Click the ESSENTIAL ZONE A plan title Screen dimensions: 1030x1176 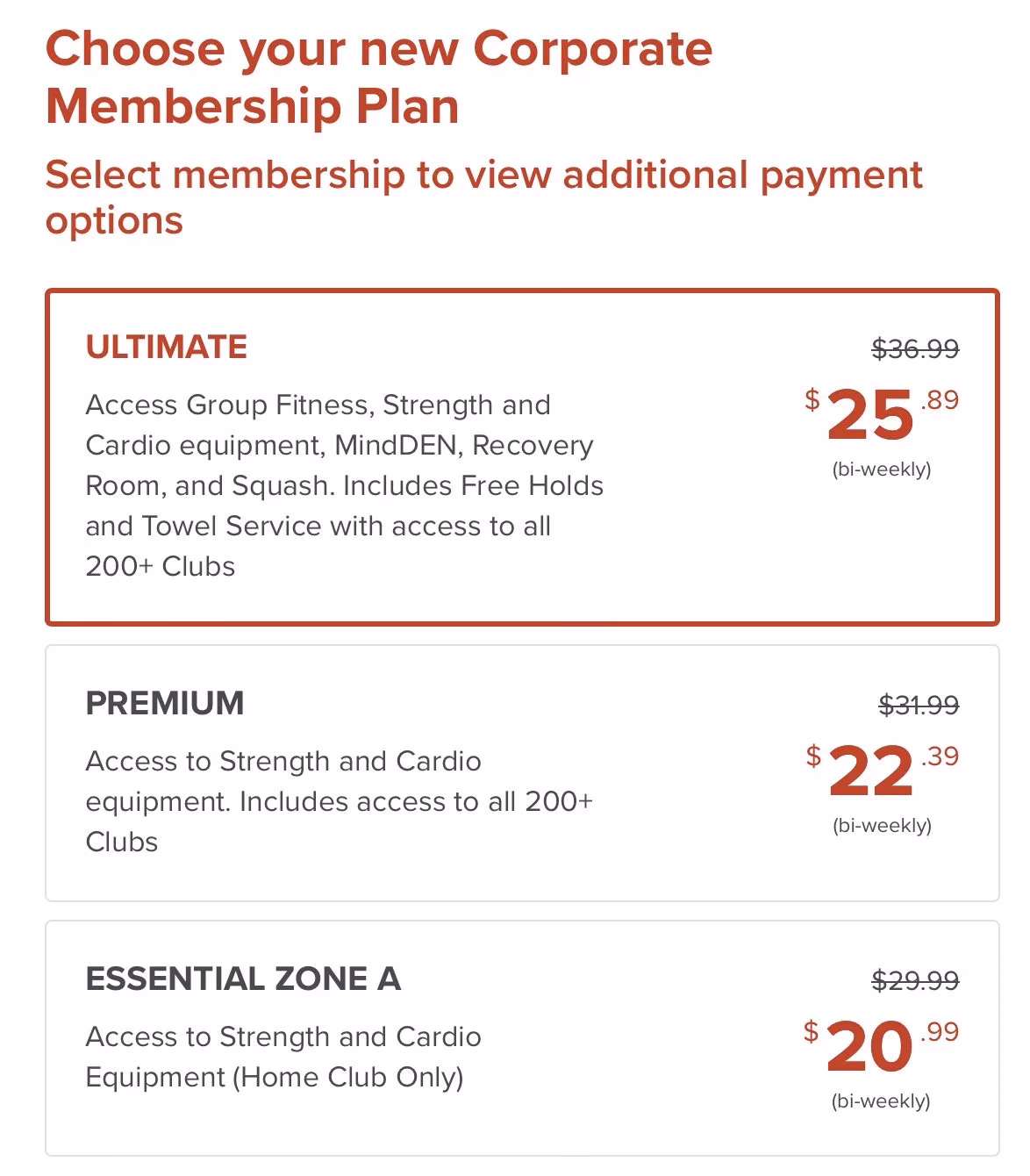(x=242, y=979)
